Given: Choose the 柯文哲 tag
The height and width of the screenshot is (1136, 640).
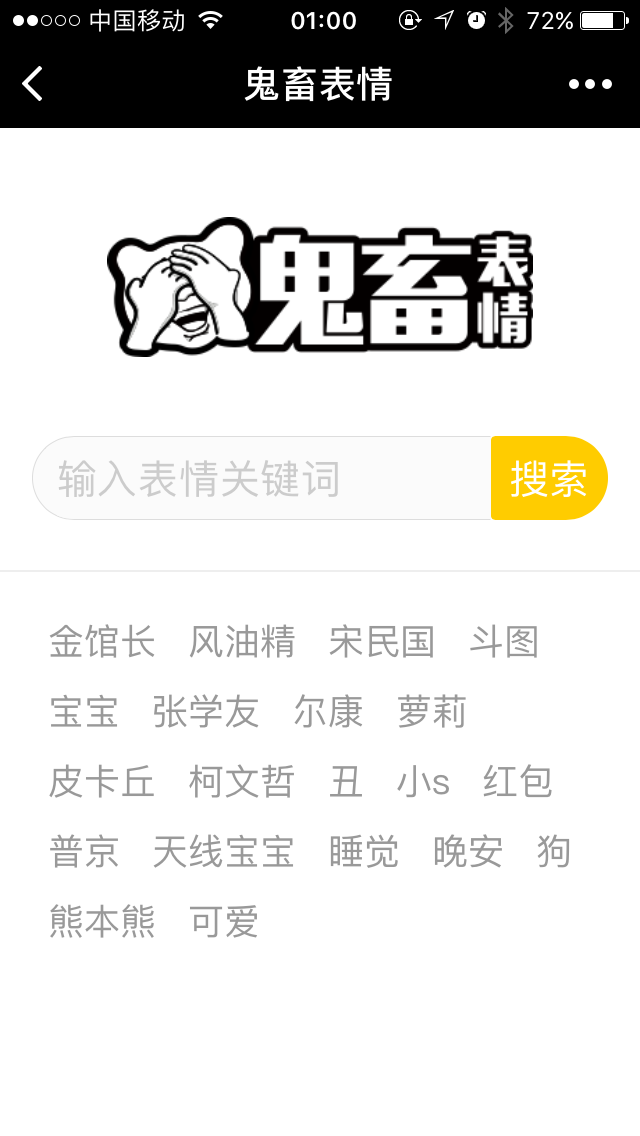Looking at the screenshot, I should 242,782.
